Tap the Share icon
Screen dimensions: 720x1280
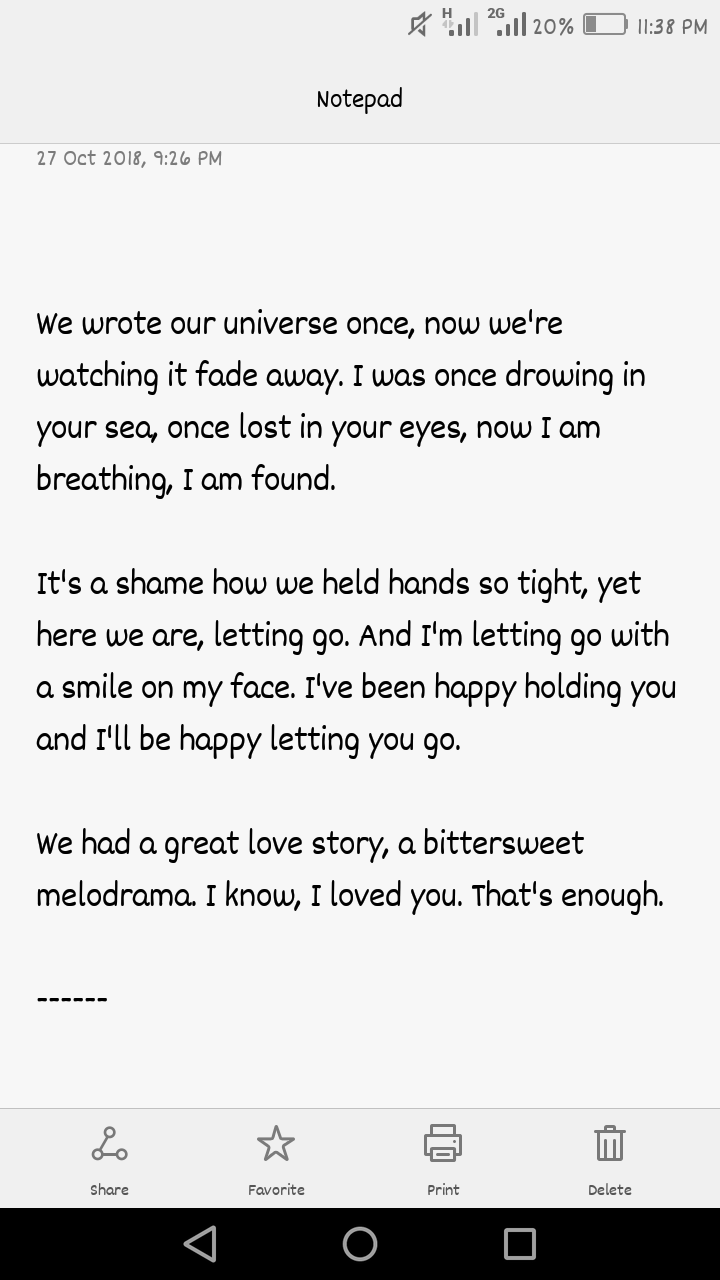(109, 1142)
